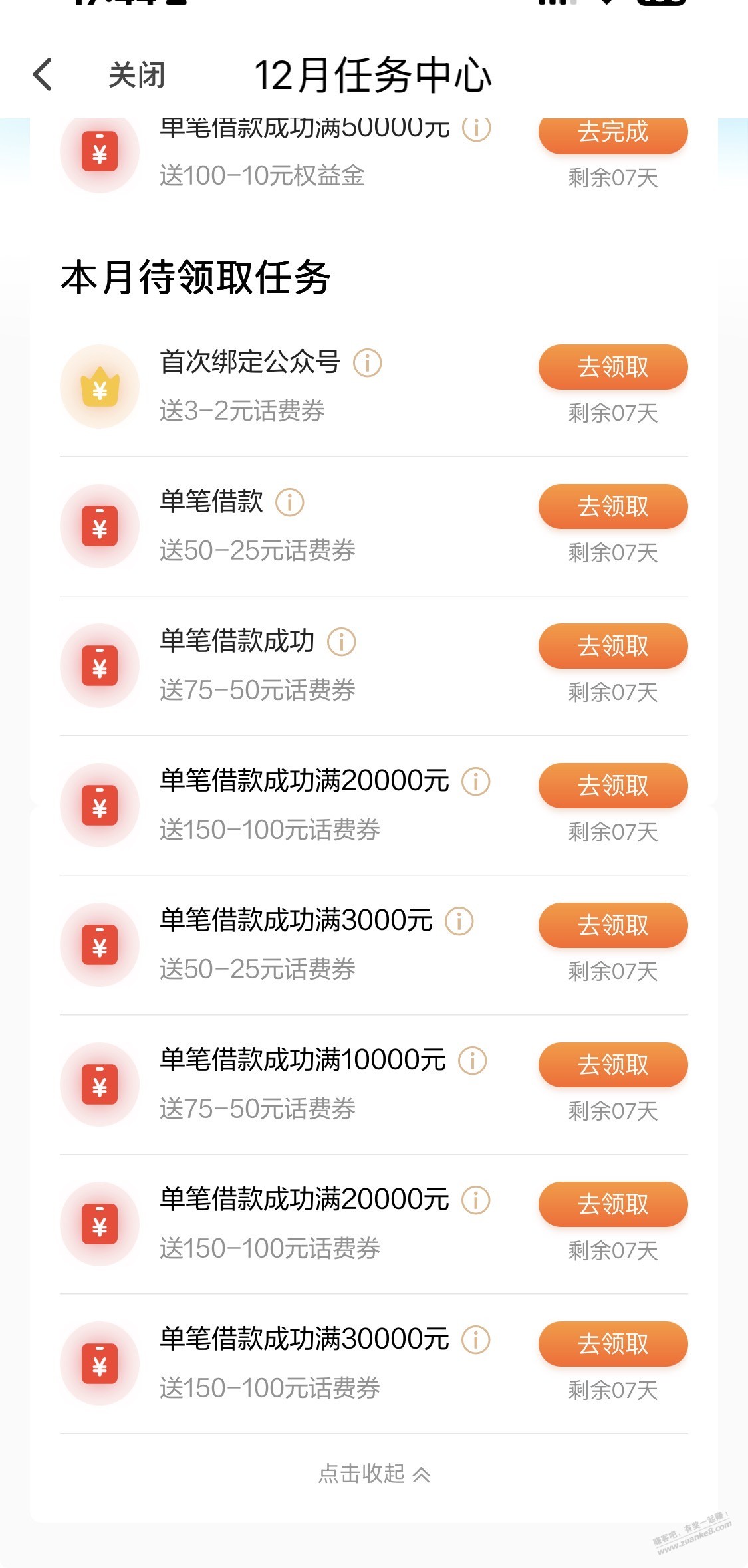Close the task center via 关闭
The width and height of the screenshot is (748, 1568).
pyautogui.click(x=136, y=75)
